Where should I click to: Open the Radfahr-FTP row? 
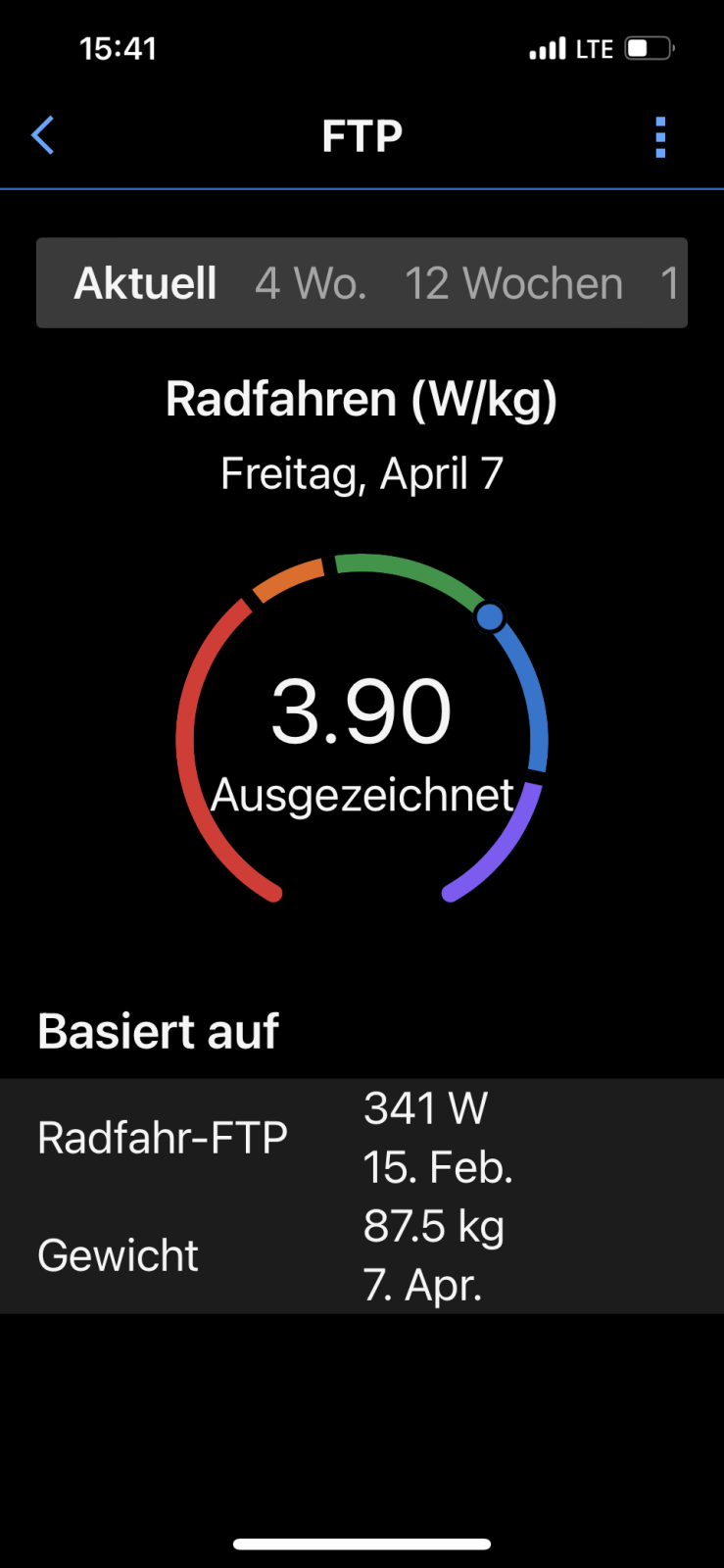coord(361,1138)
